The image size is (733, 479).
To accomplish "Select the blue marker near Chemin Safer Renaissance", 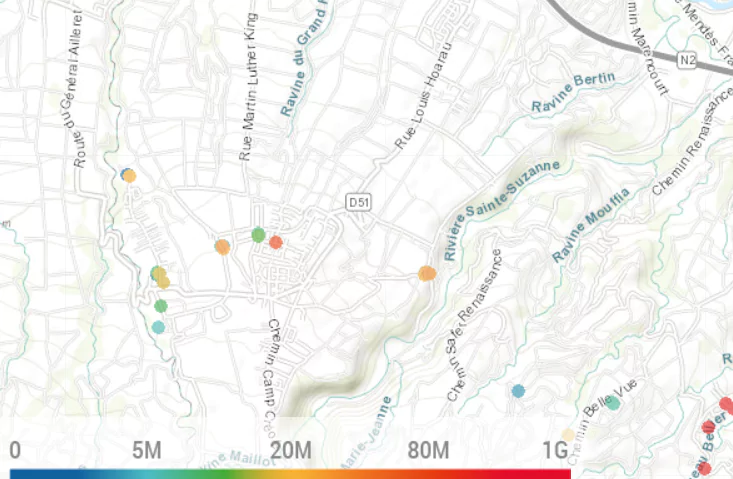I will pos(517,391).
